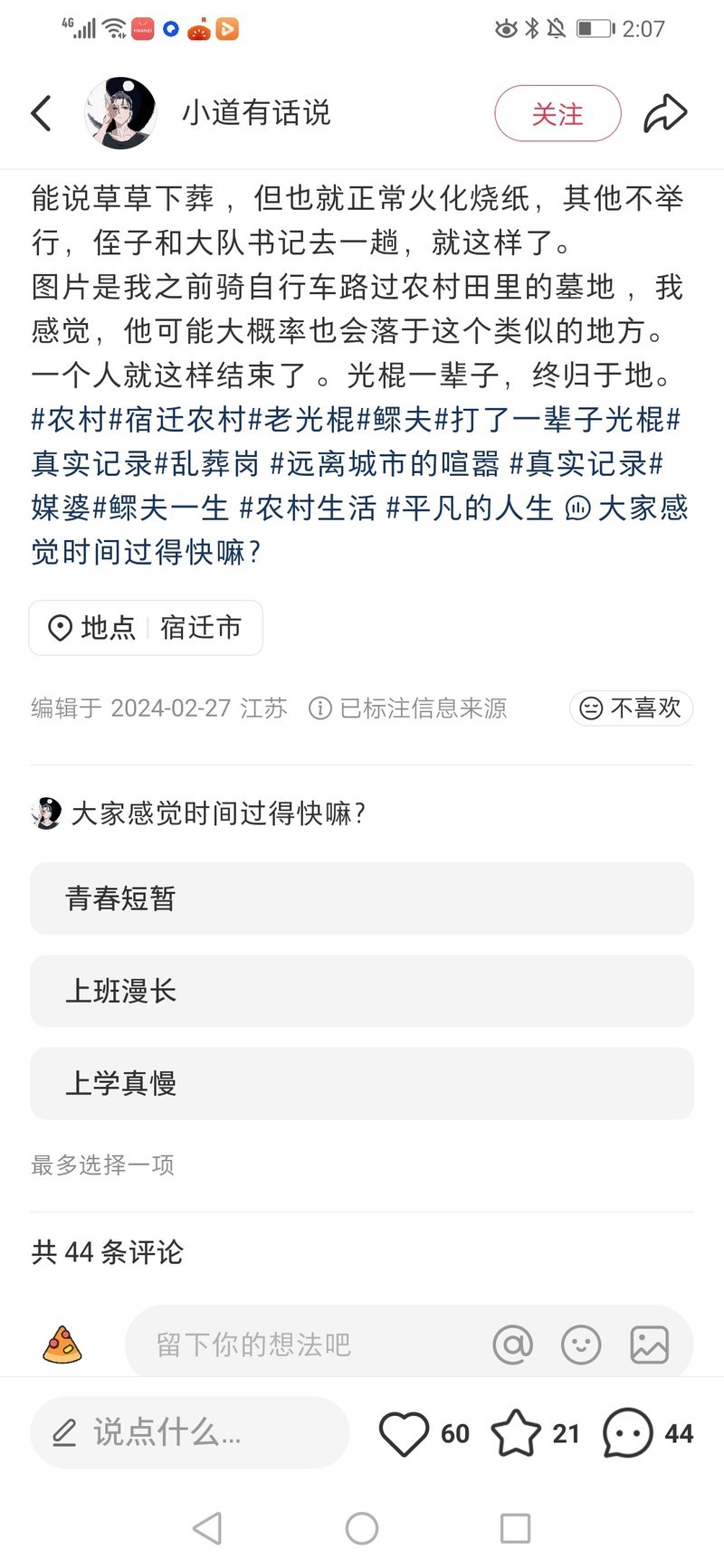724x1568 pixels.
Task: Select the 上学真慢 poll option
Action: point(362,1083)
